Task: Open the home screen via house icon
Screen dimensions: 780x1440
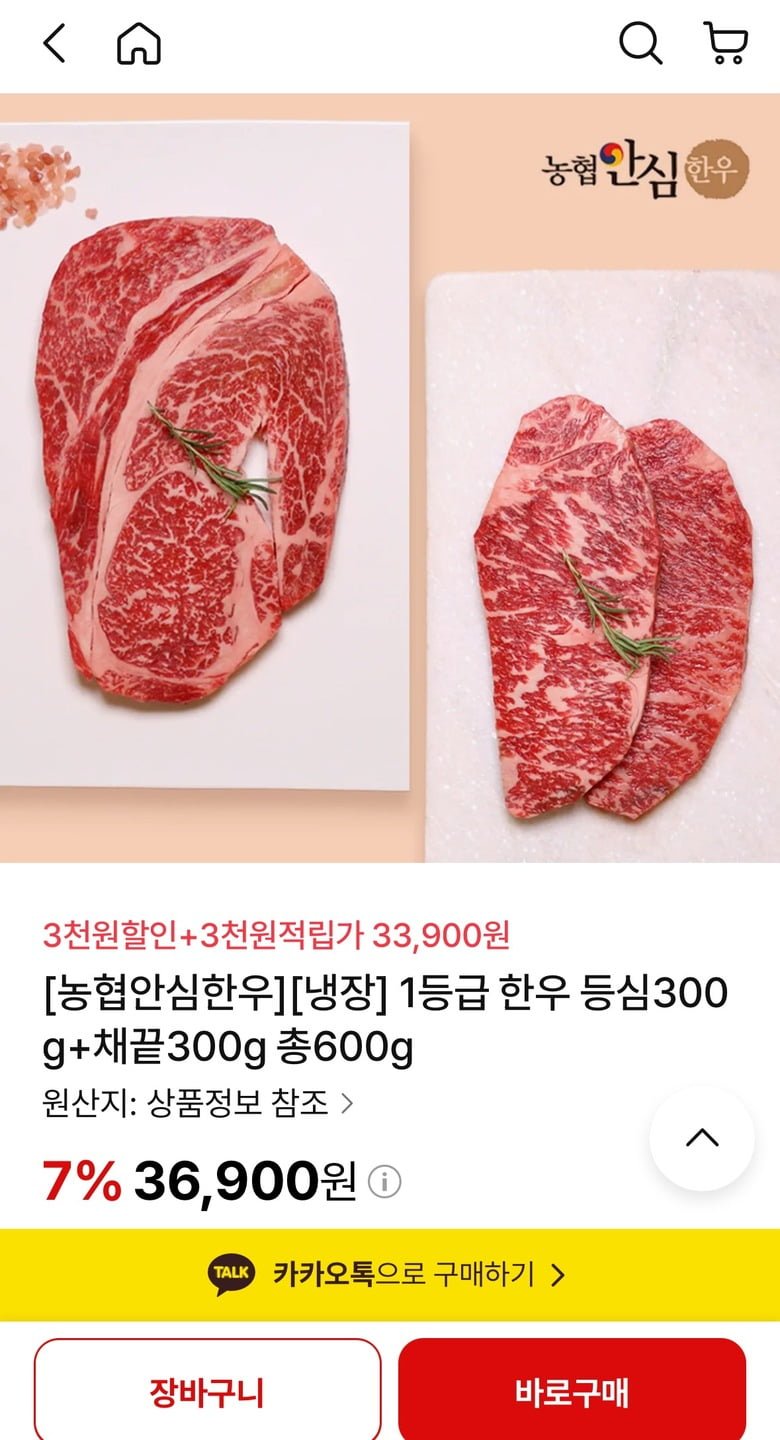Action: 140,44
